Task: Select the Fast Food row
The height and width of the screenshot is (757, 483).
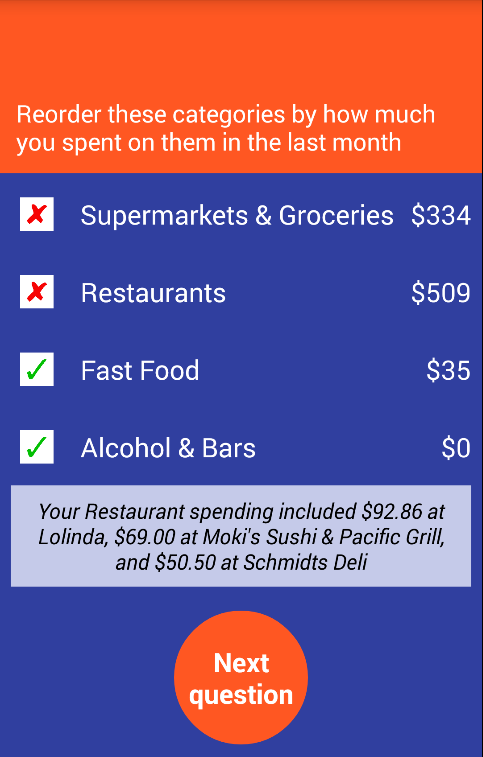Action: [242, 370]
